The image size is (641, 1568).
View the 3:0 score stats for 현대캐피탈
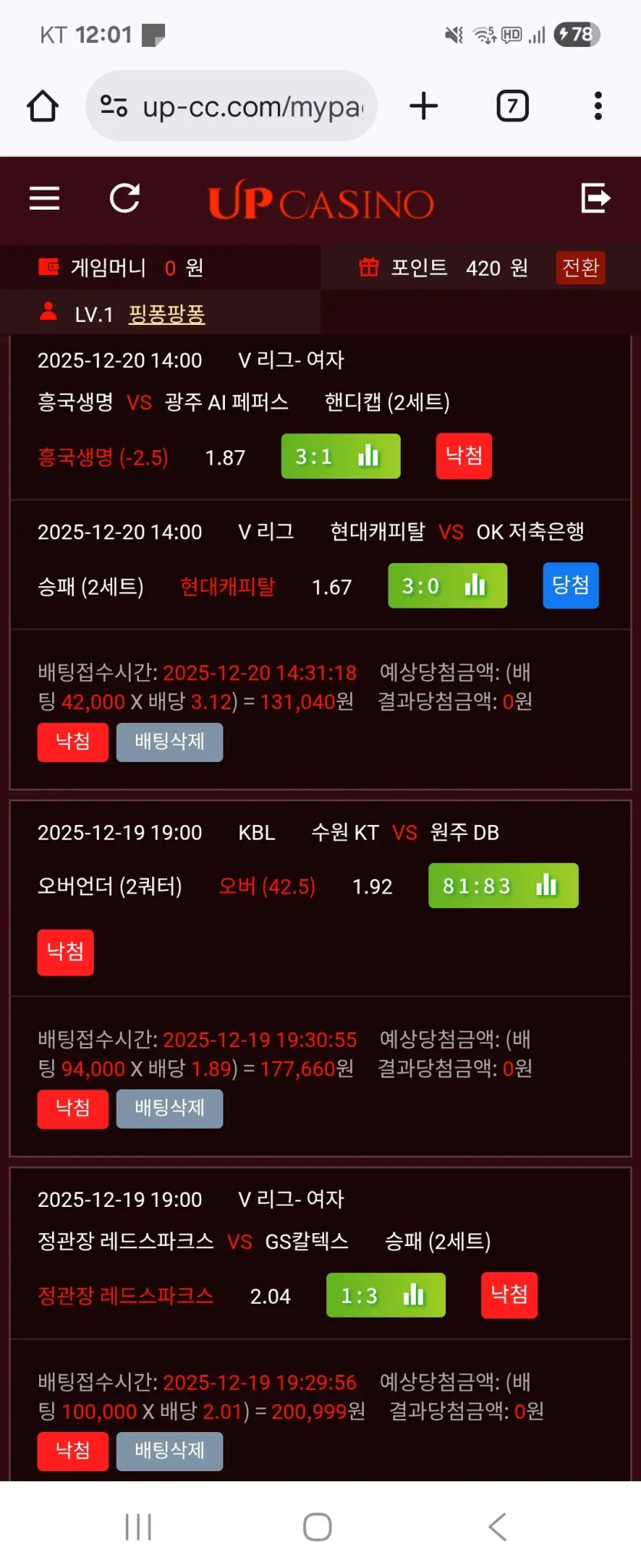448,585
